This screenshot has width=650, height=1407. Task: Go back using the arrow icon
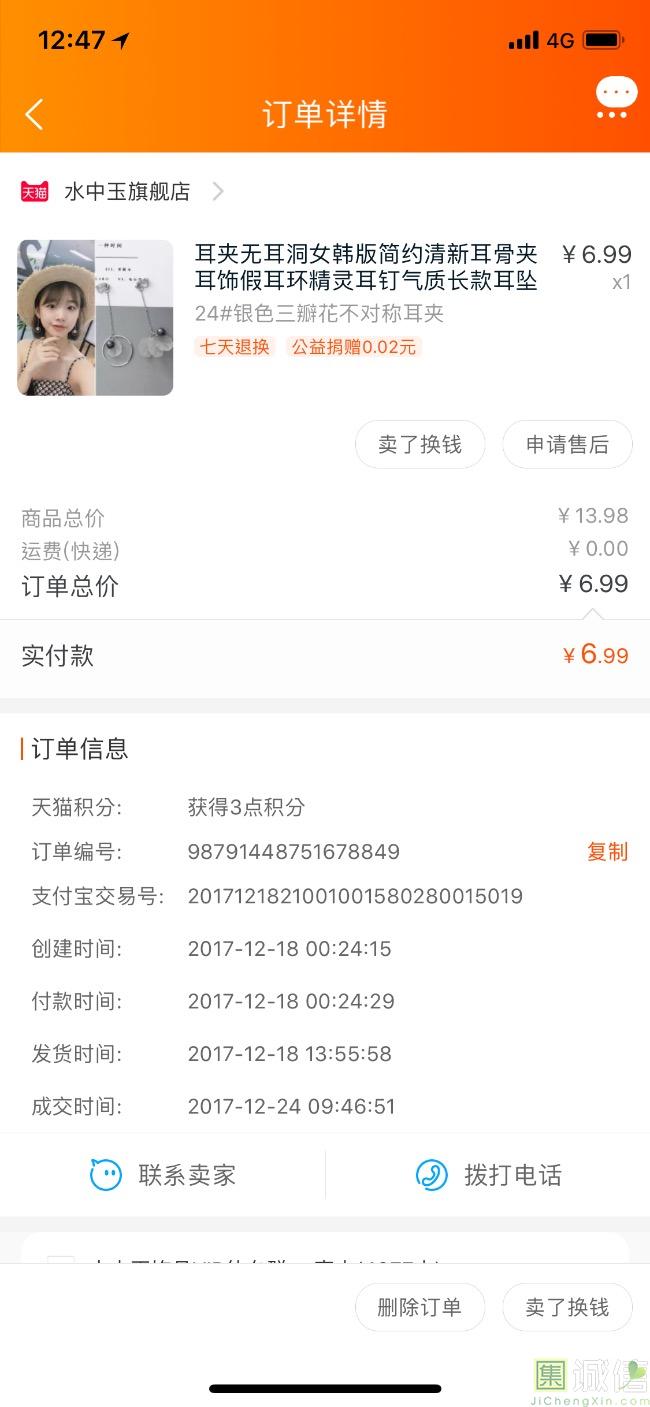coord(34,114)
